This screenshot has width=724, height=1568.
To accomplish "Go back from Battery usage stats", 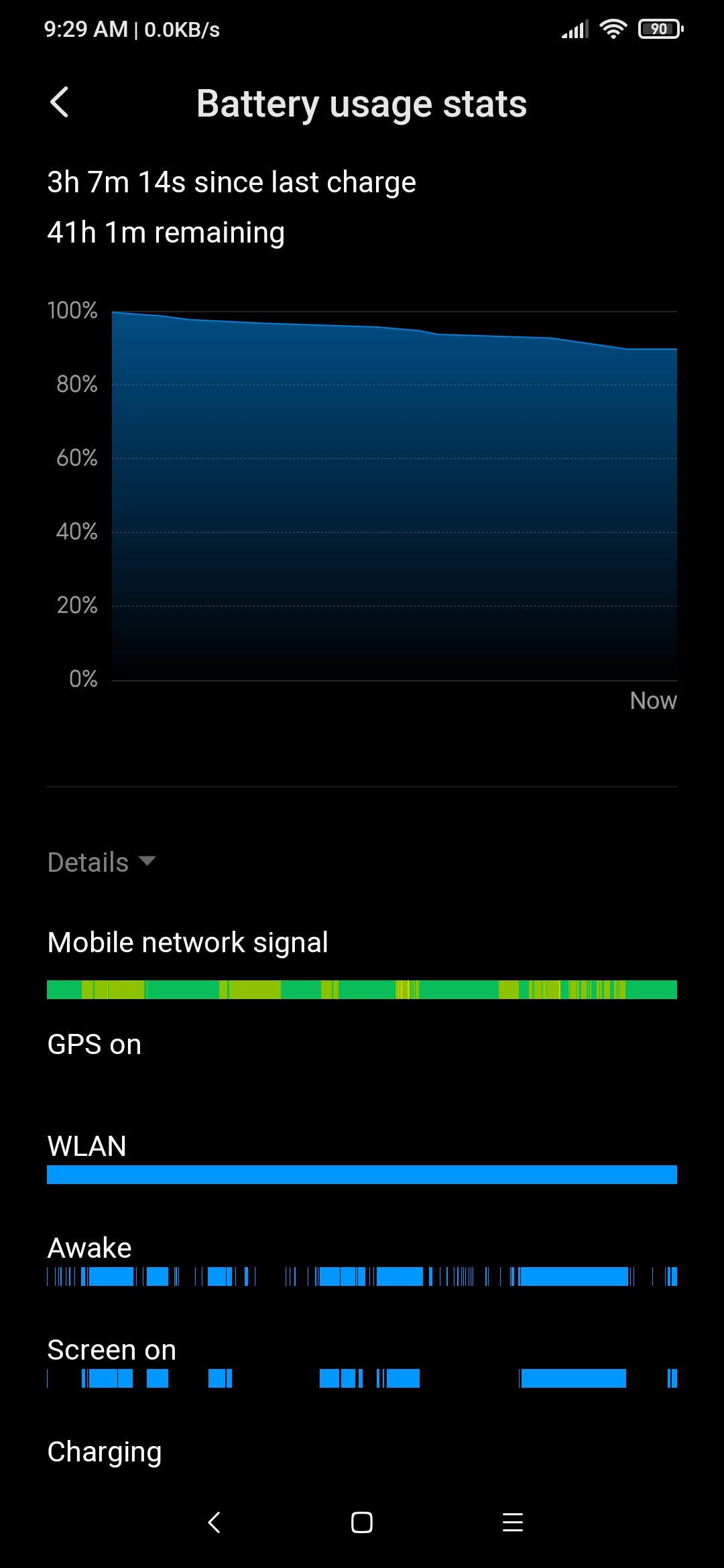I will pos(60,103).
